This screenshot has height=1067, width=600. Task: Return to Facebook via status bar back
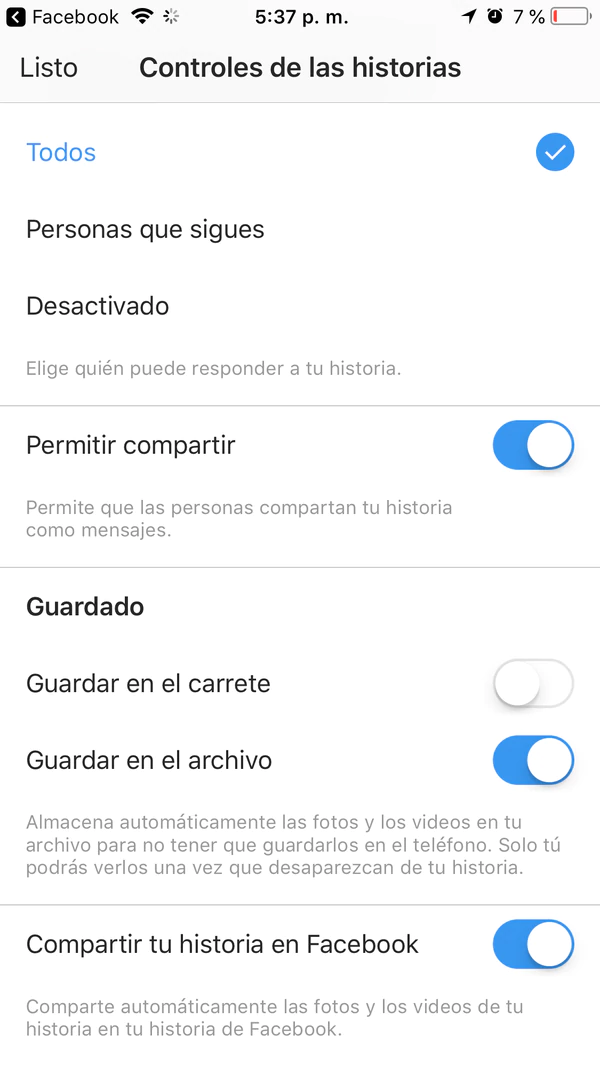point(62,17)
